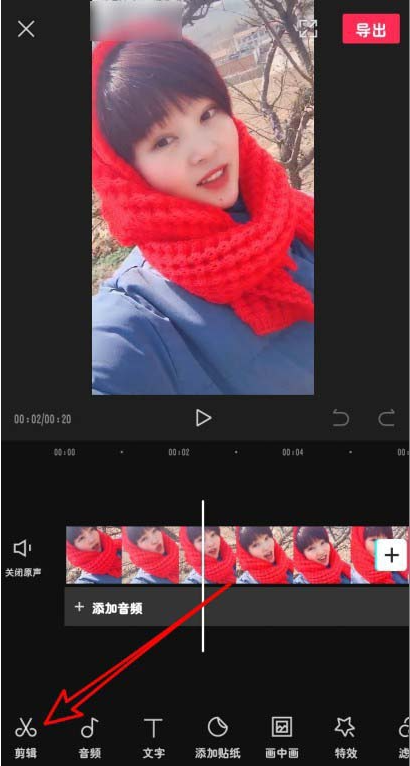The height and width of the screenshot is (766, 410).
Task: Open the 音频 audio tool
Action: point(89,737)
